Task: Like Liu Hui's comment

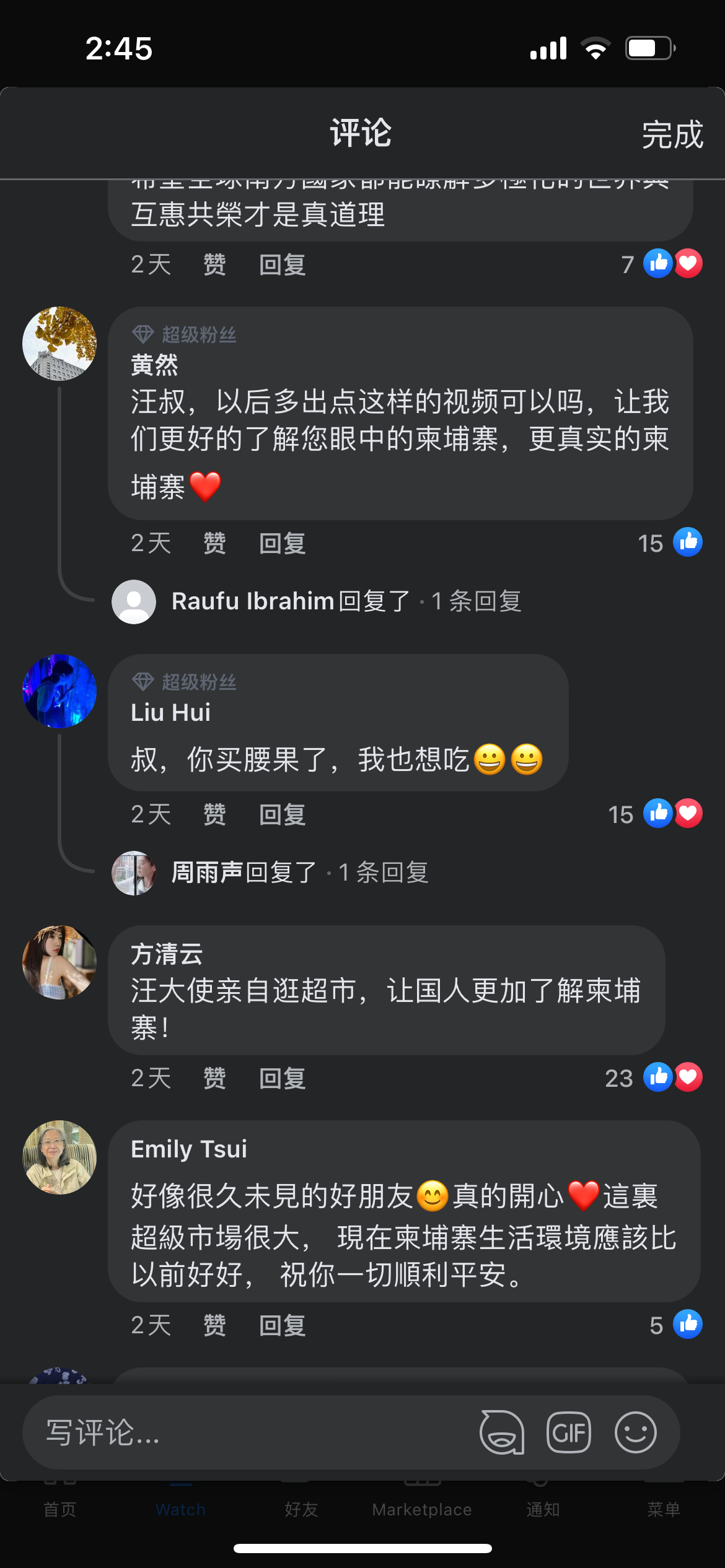Action: coord(214,814)
